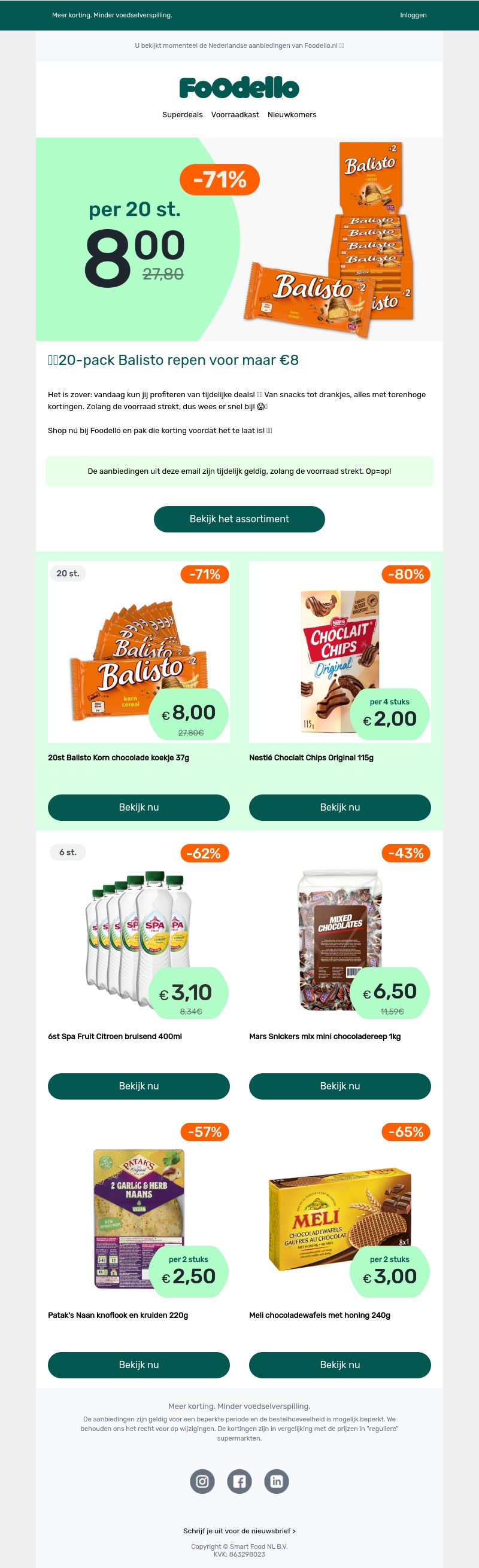View the Balisto Korn product card
Viewport: 479px width, 1568px height.
[138, 651]
